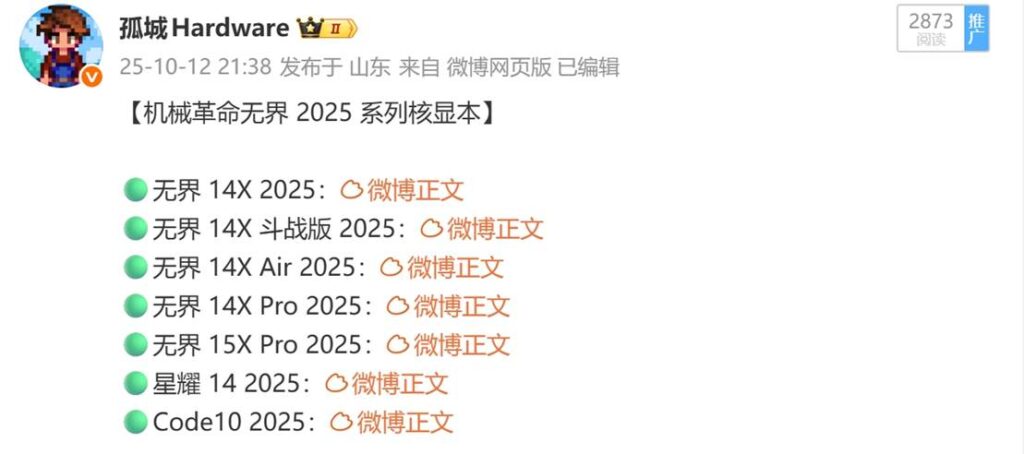Open 微博正文 link for Code10 2025
Viewport: 1024px width, 454px height.
pyautogui.click(x=392, y=421)
